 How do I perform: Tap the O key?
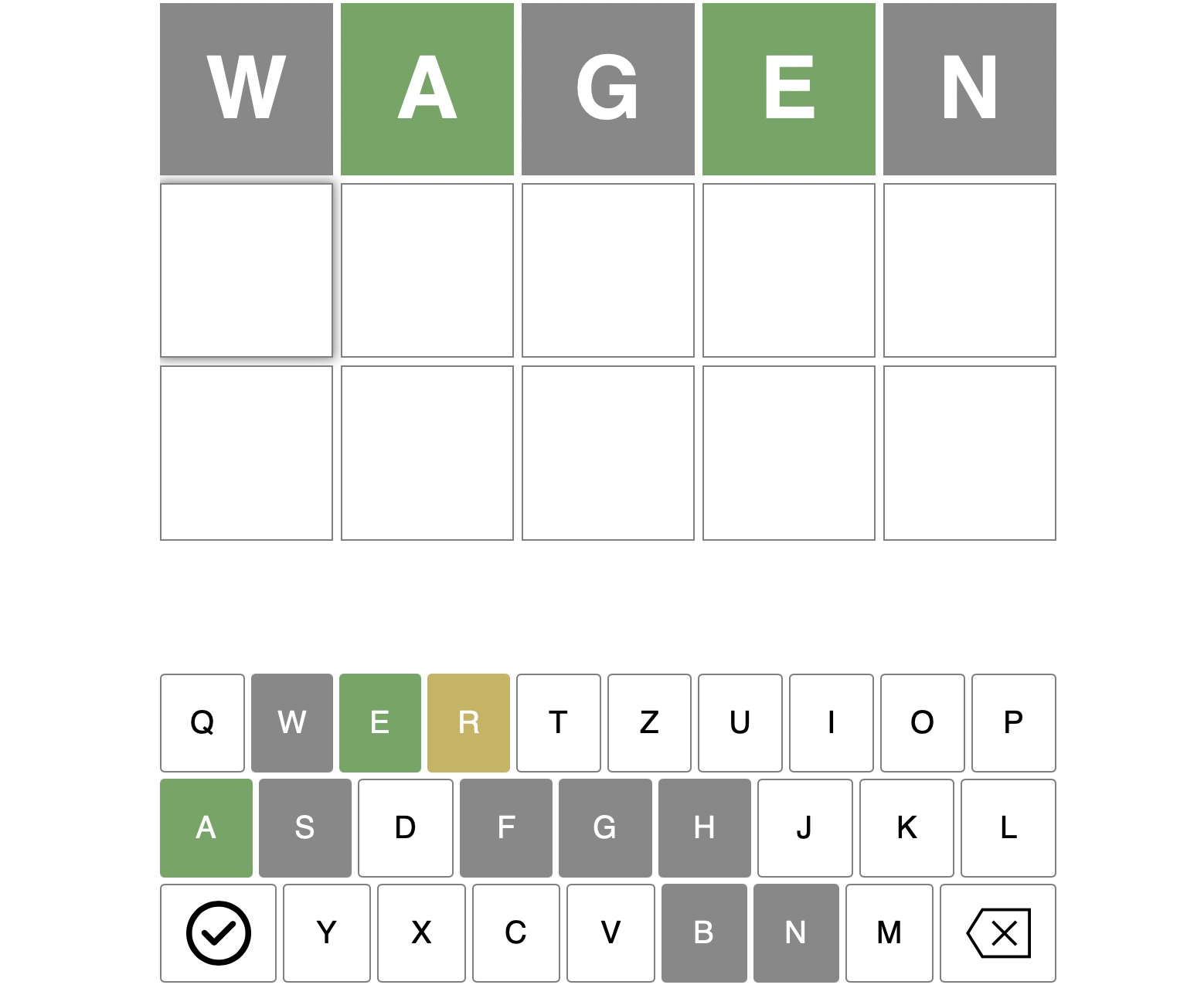(x=922, y=722)
